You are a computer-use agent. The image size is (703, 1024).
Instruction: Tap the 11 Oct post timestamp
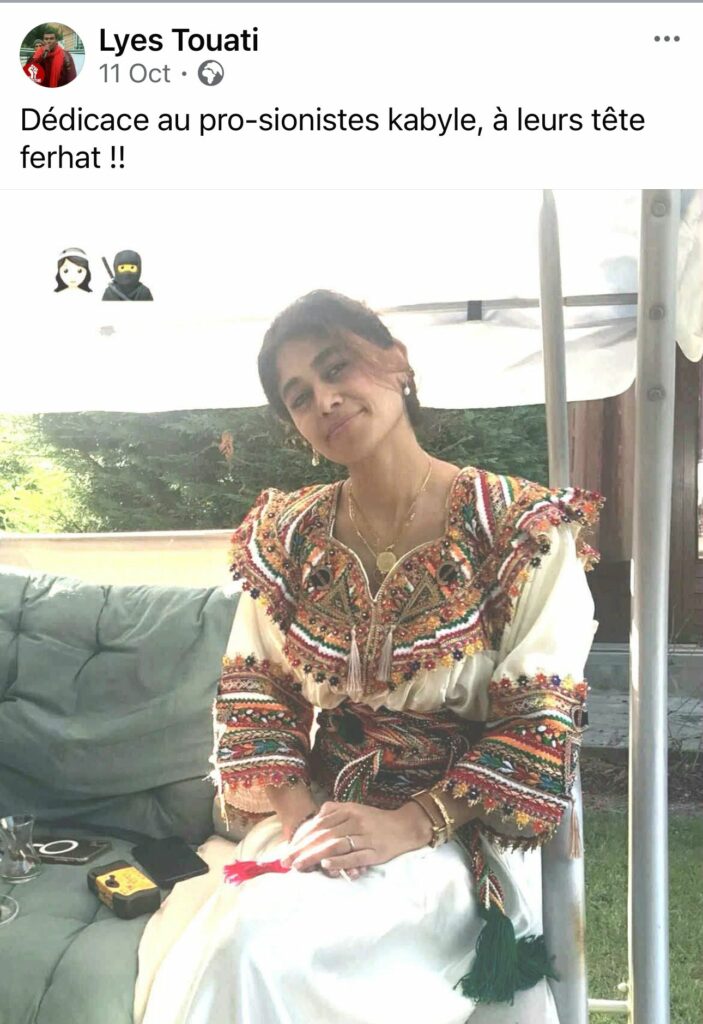coord(134,74)
